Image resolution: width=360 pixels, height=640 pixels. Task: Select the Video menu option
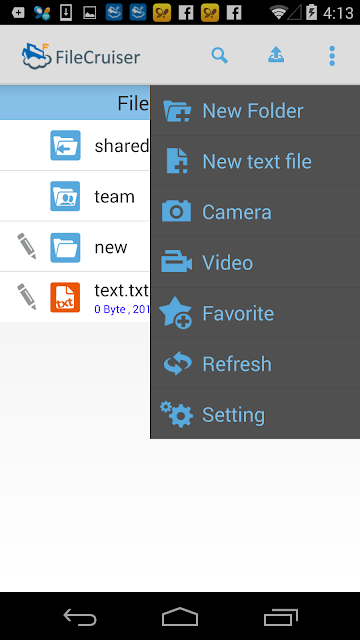(255, 262)
